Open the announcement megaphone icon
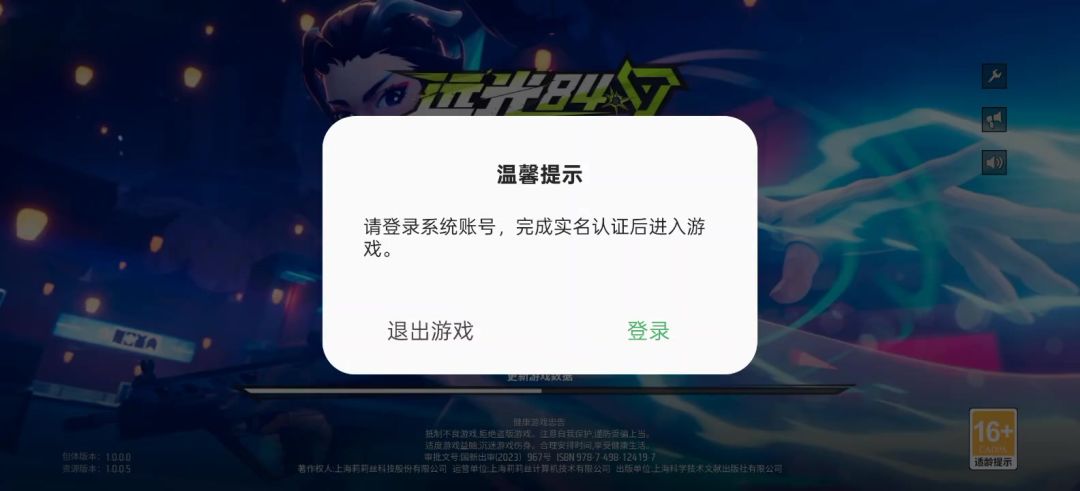The width and height of the screenshot is (1080, 491). [x=994, y=120]
